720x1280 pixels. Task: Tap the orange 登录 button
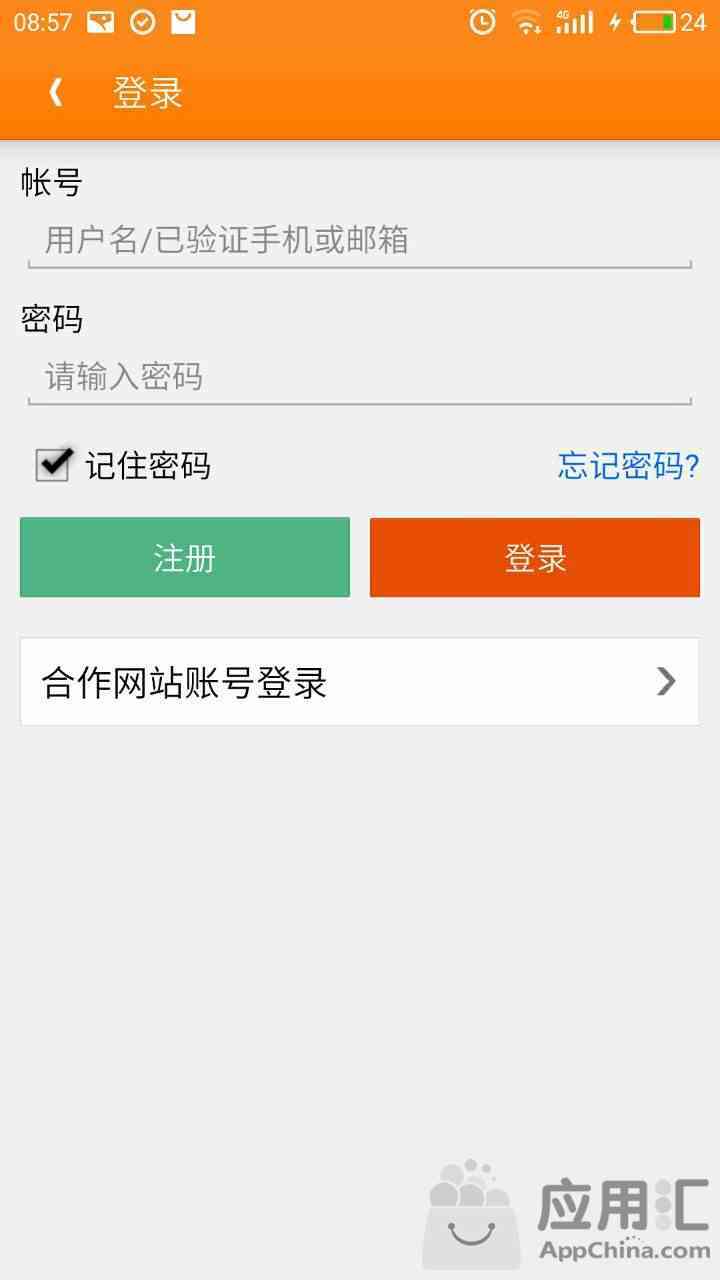(535, 557)
